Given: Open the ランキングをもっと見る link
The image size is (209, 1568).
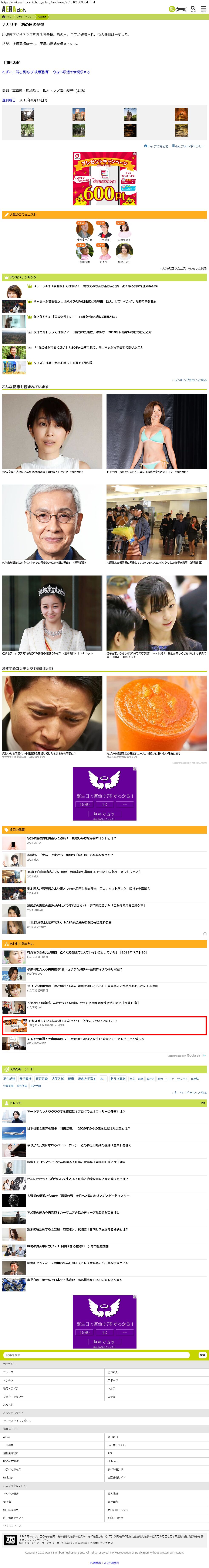Looking at the screenshot, I should pos(190,380).
